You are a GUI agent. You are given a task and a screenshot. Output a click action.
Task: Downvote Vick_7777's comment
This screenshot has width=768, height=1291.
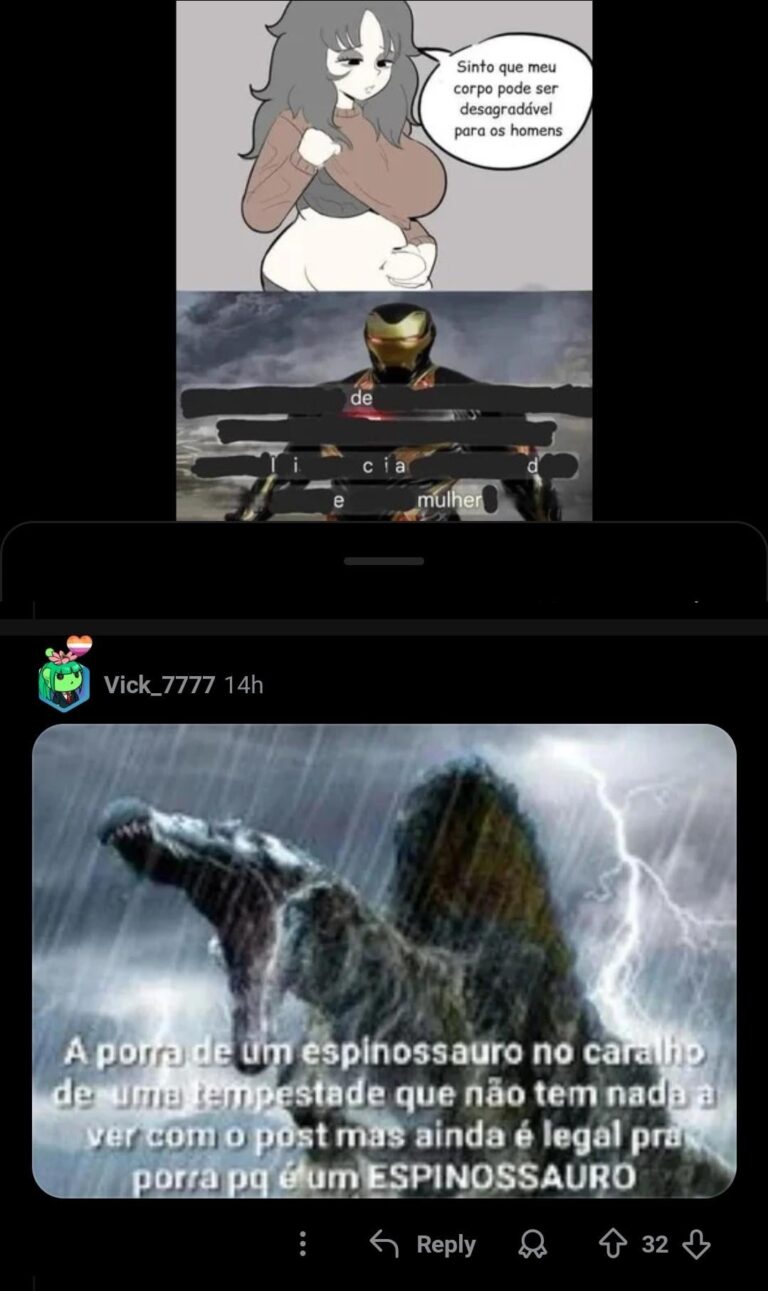pos(696,1244)
